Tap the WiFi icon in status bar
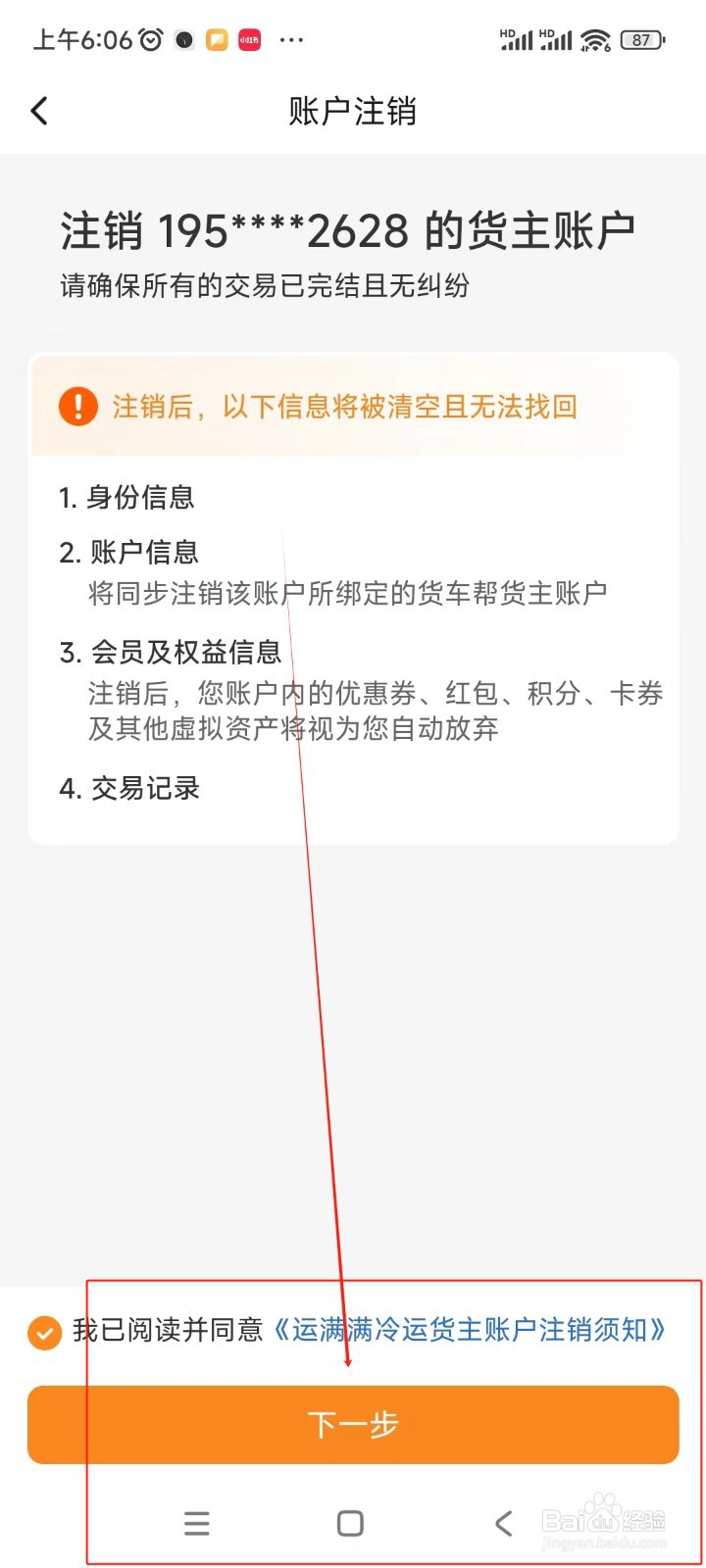This screenshot has width=706, height=1568. 594,39
